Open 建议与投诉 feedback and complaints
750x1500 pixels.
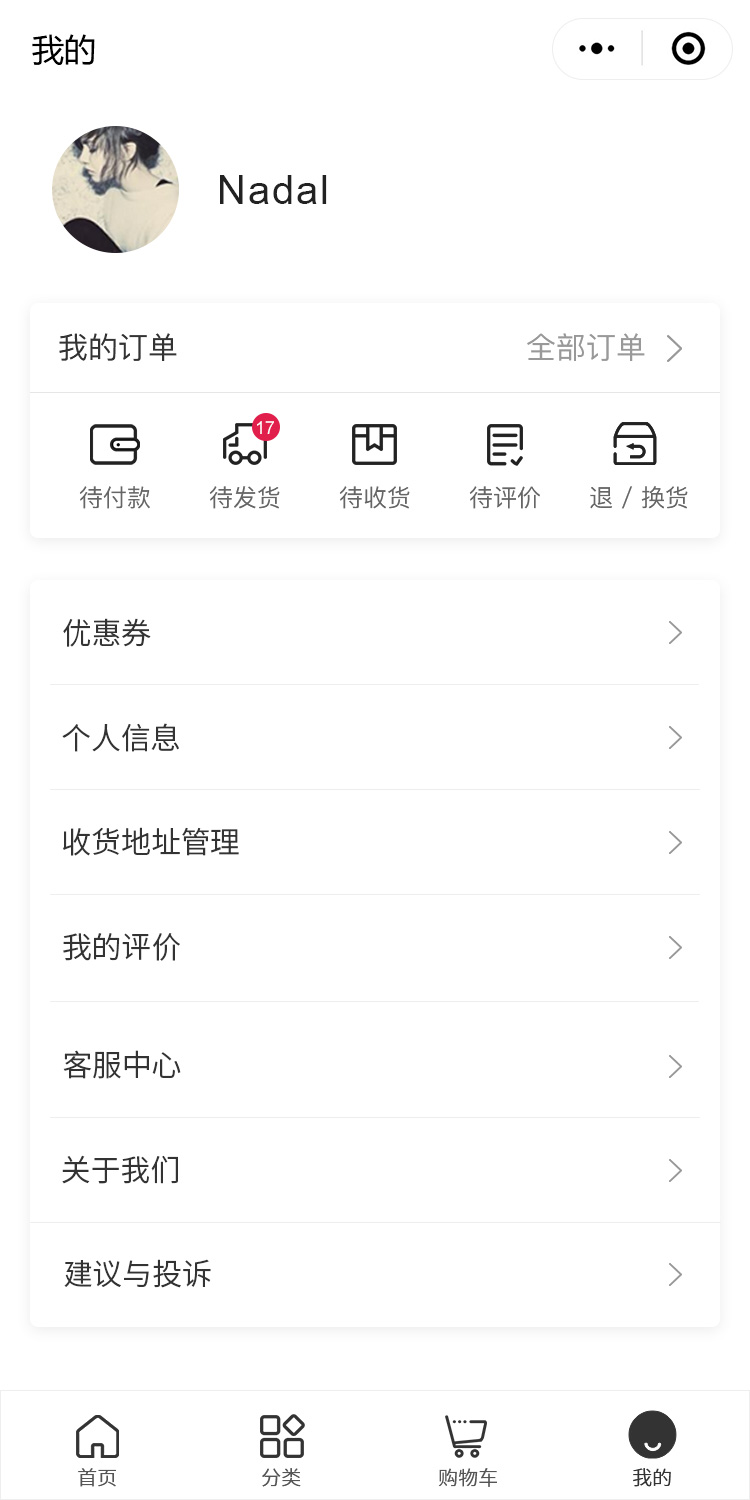click(x=375, y=1275)
